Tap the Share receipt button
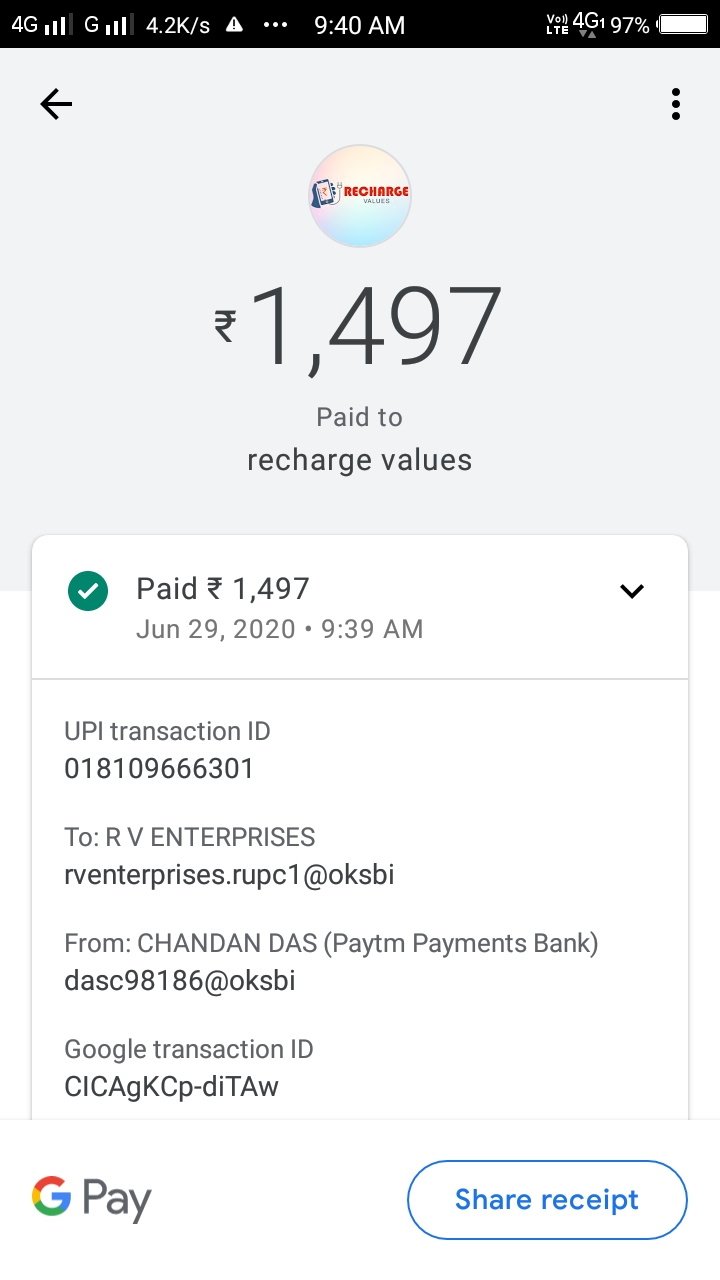 pos(547,1200)
